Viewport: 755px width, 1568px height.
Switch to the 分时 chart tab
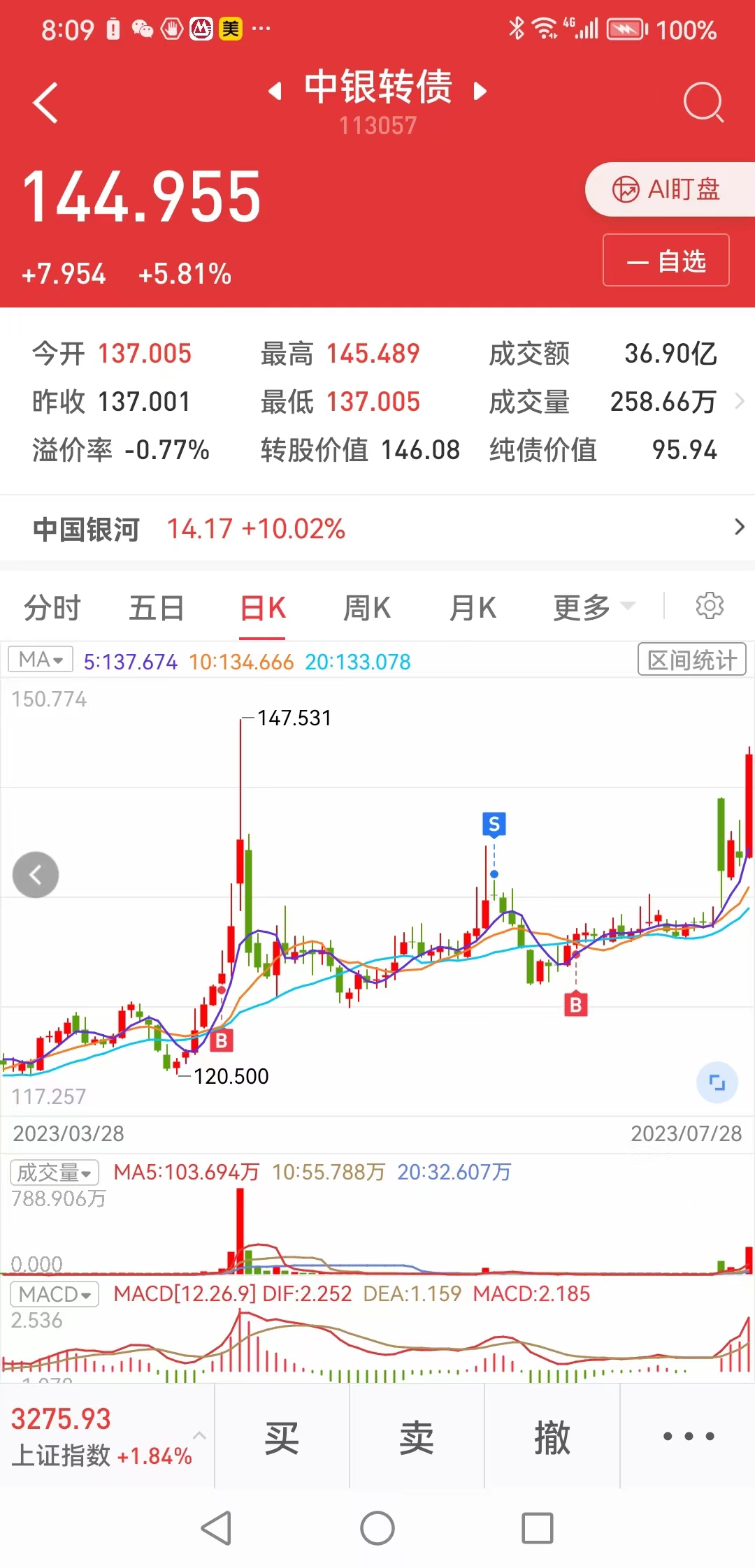point(52,607)
